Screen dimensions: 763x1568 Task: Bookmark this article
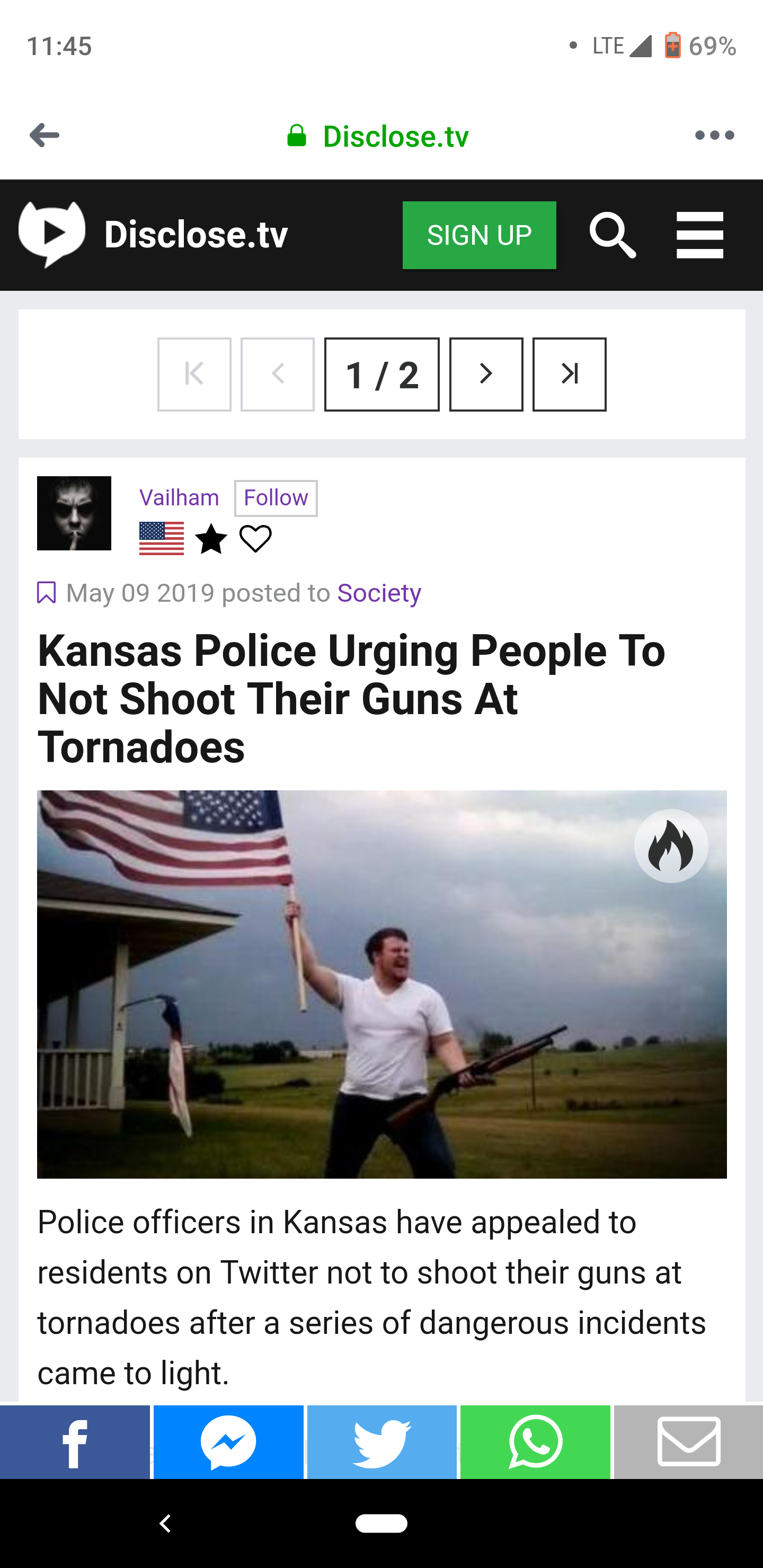46,592
